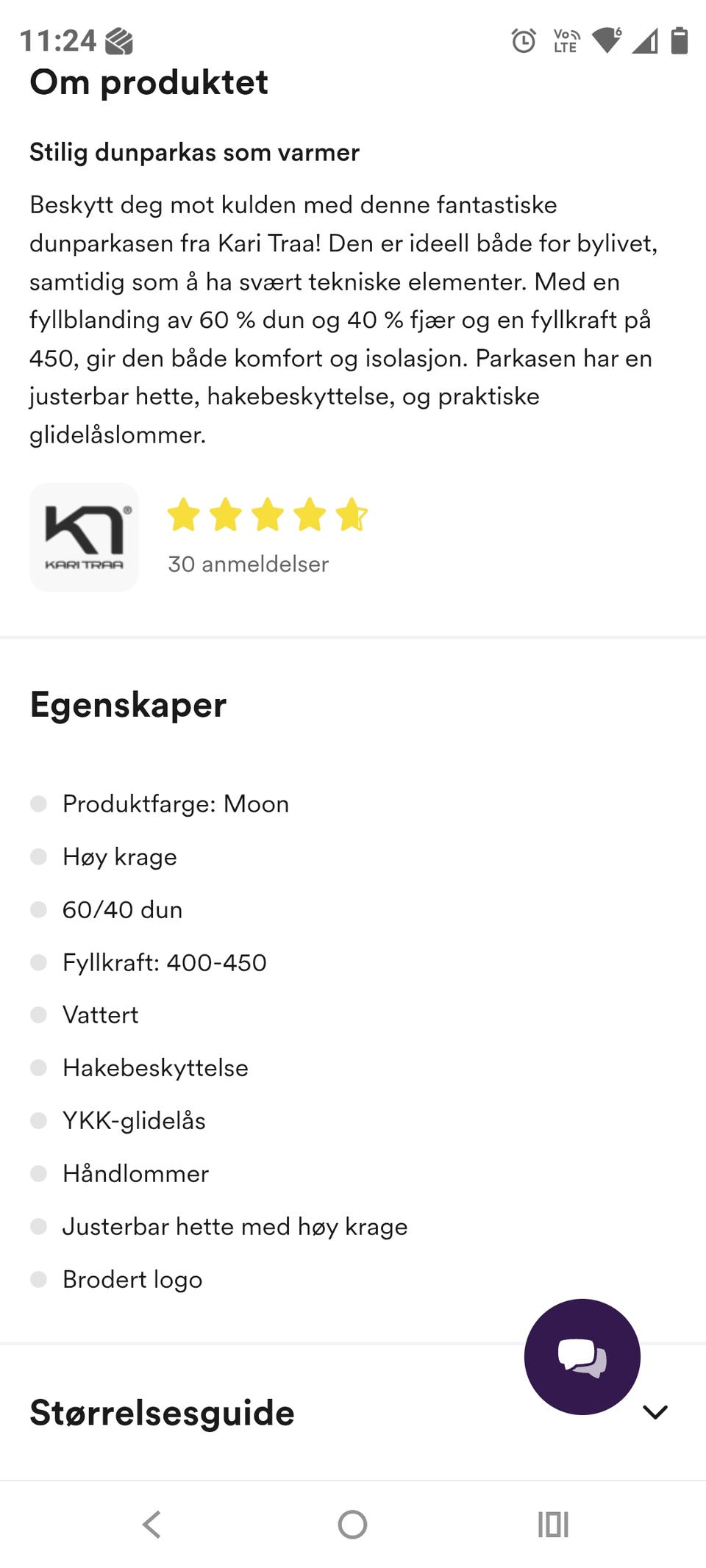The height and width of the screenshot is (1568, 706).
Task: Tap the cellular signal icon
Action: point(644,42)
